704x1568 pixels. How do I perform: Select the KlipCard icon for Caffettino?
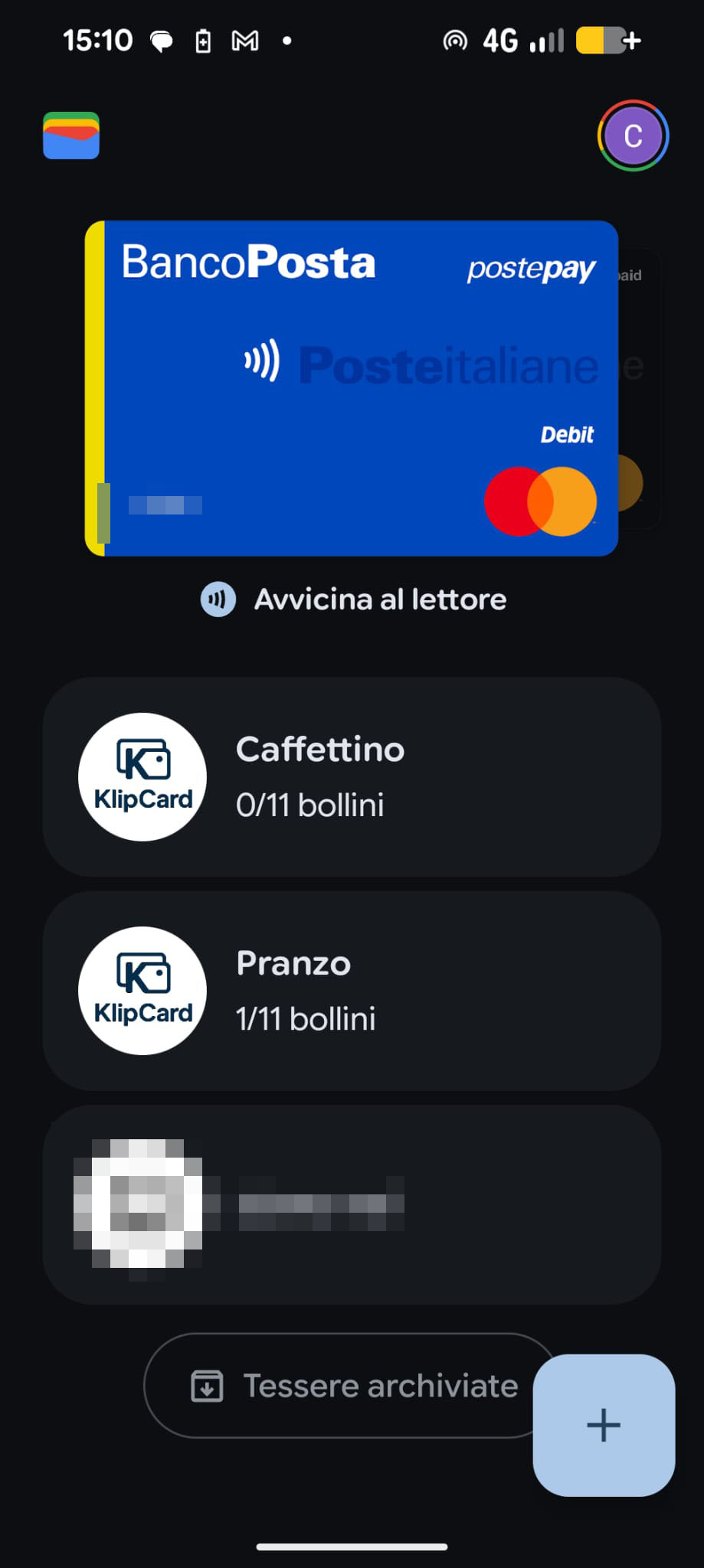[x=142, y=776]
